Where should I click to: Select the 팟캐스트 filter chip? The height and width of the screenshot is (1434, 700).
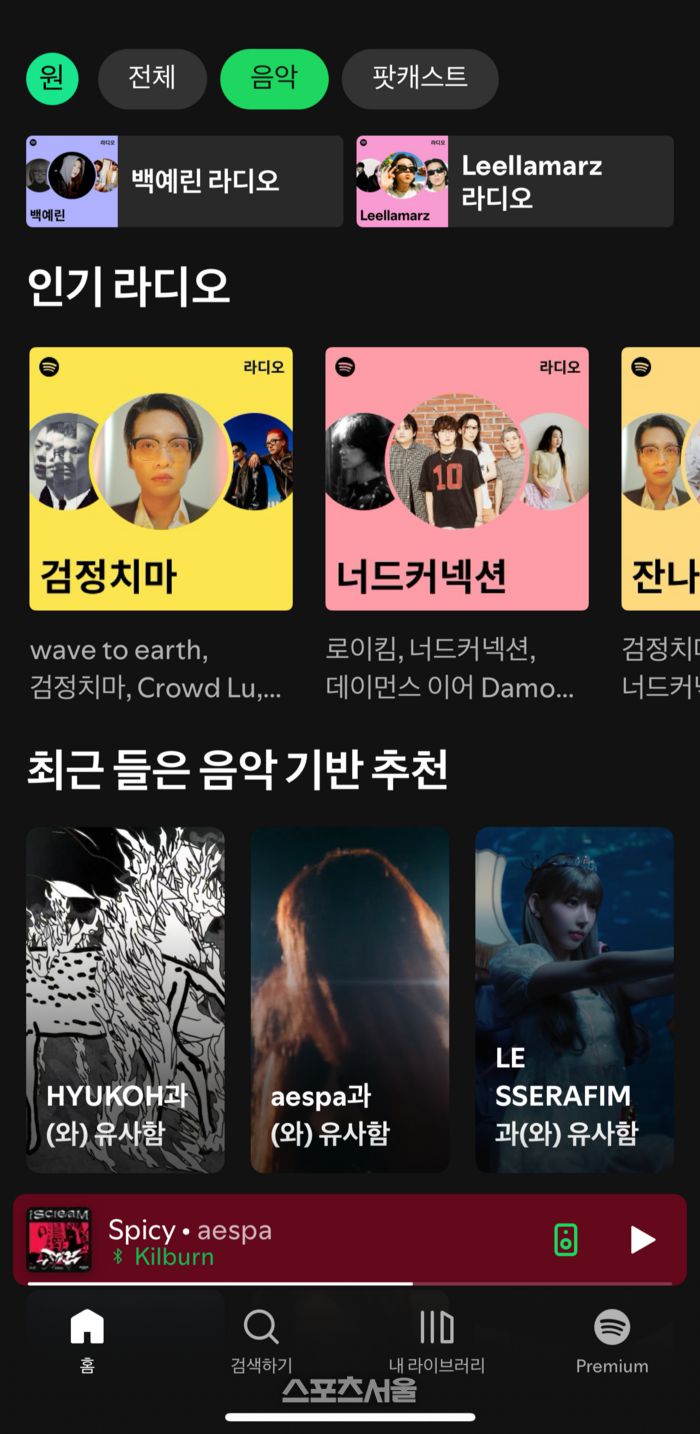coord(420,79)
